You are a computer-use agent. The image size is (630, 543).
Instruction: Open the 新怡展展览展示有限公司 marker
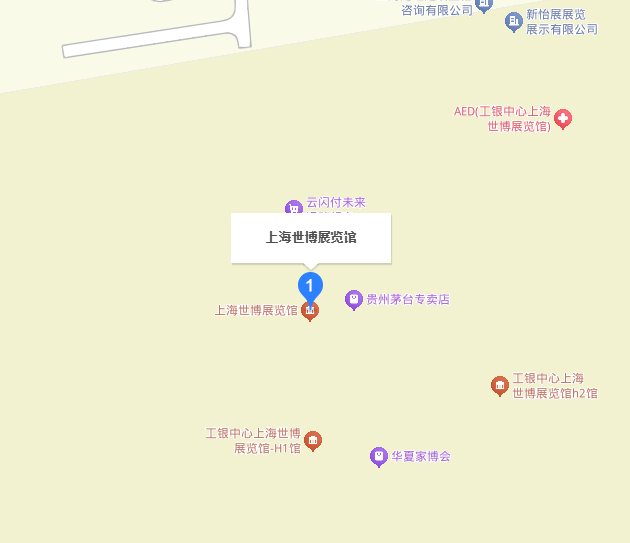(513, 21)
